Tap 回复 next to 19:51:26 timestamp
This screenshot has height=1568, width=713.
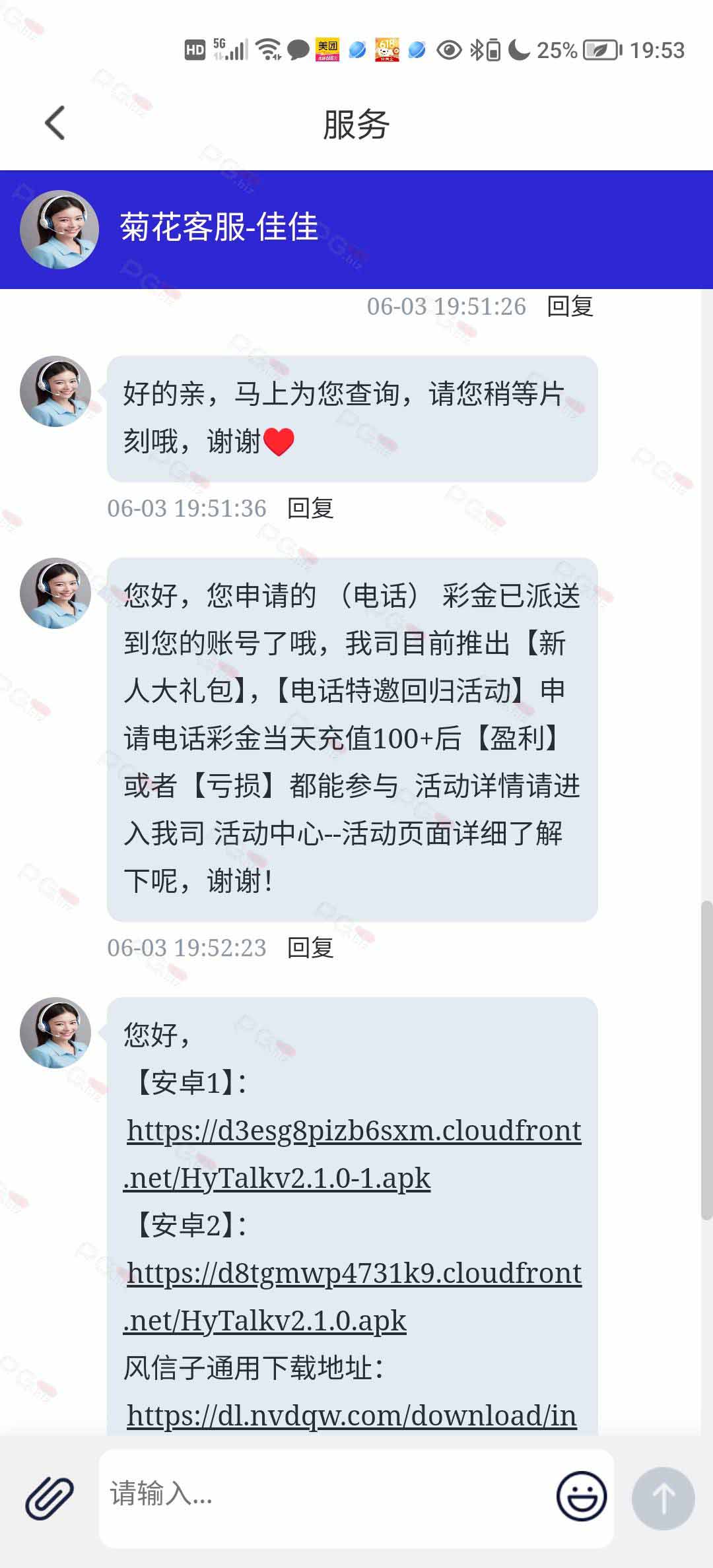[570, 306]
